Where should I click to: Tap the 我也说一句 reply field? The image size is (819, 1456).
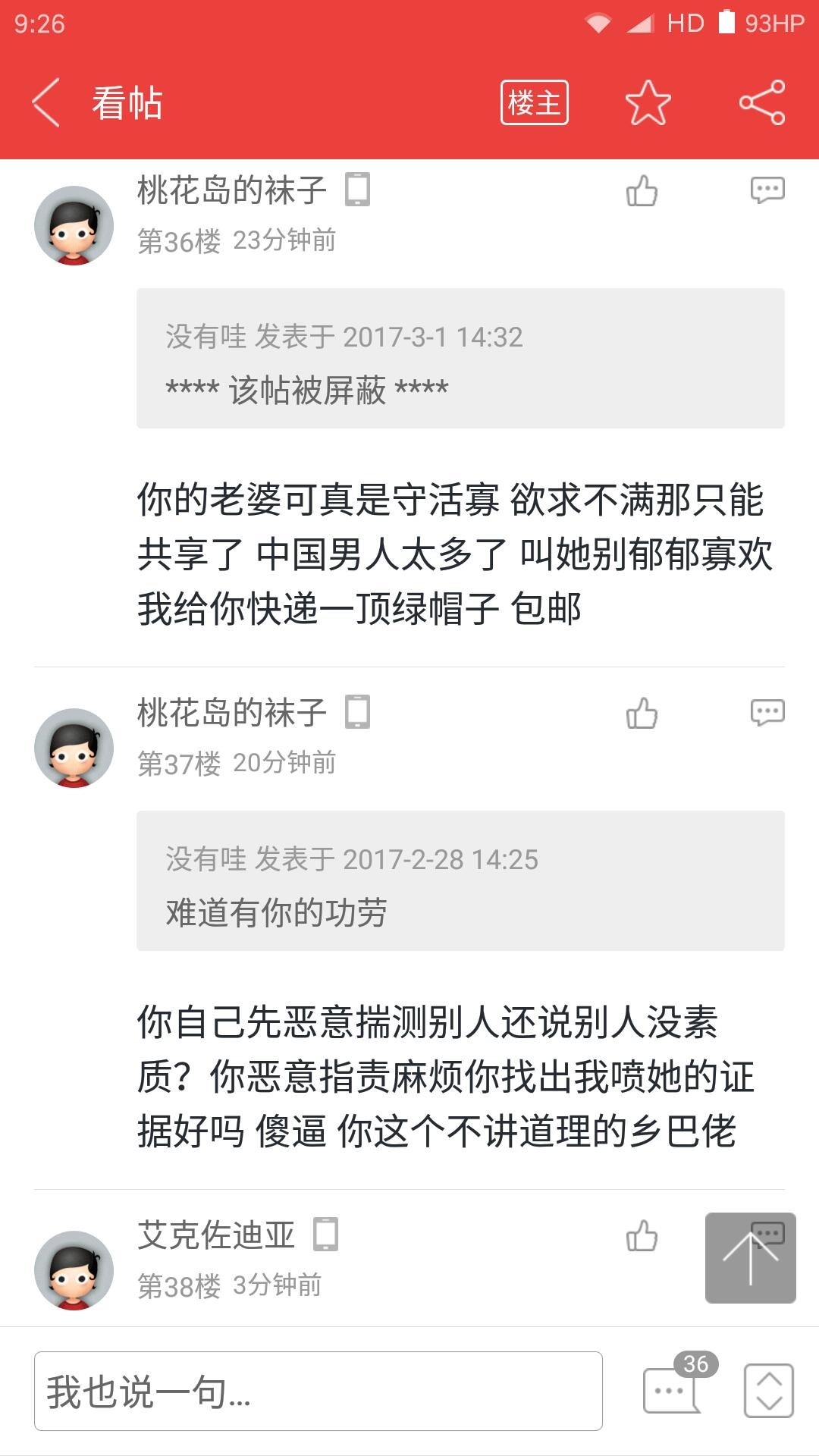click(318, 1391)
